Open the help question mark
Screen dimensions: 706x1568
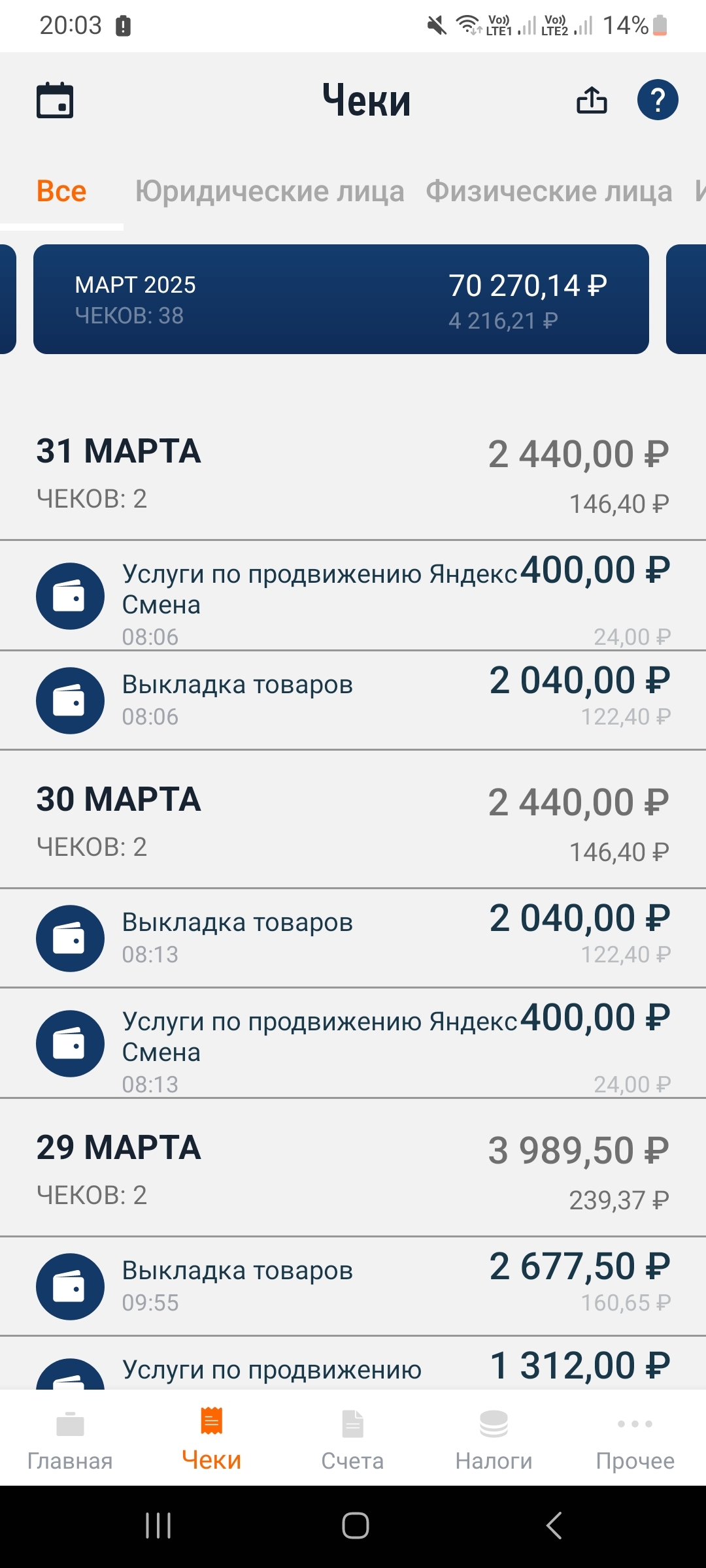pyautogui.click(x=658, y=100)
